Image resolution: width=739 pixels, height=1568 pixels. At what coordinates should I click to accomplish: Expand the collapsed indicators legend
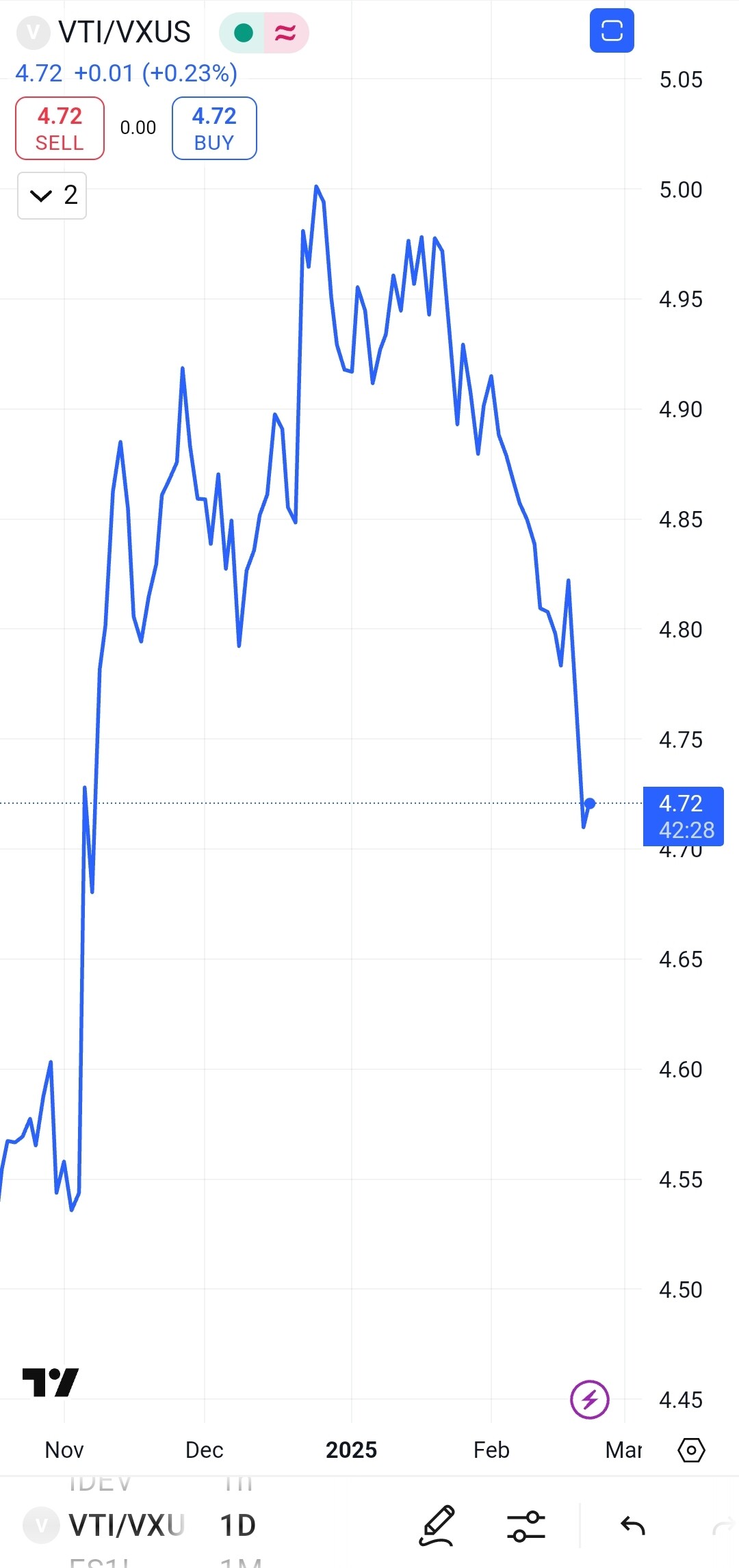click(52, 196)
